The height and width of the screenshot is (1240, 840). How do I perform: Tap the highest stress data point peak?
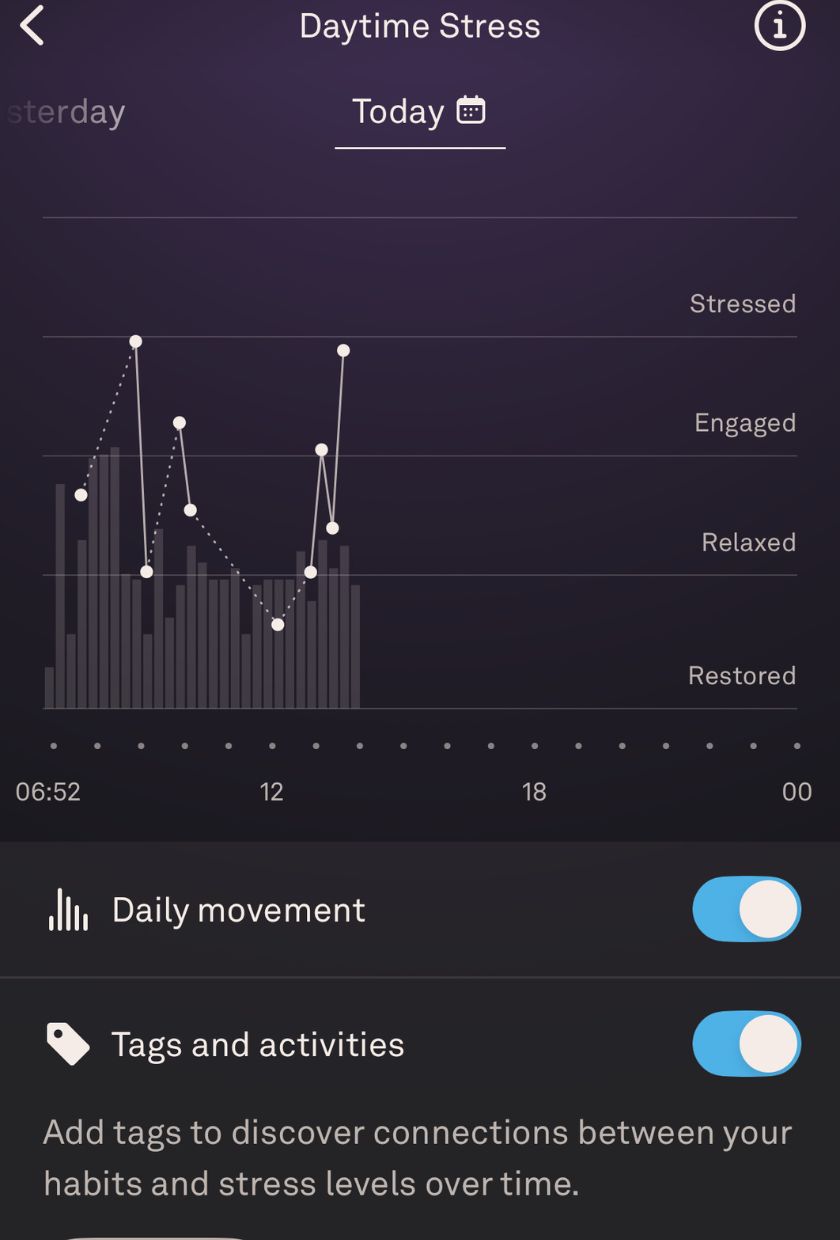click(x=135, y=341)
